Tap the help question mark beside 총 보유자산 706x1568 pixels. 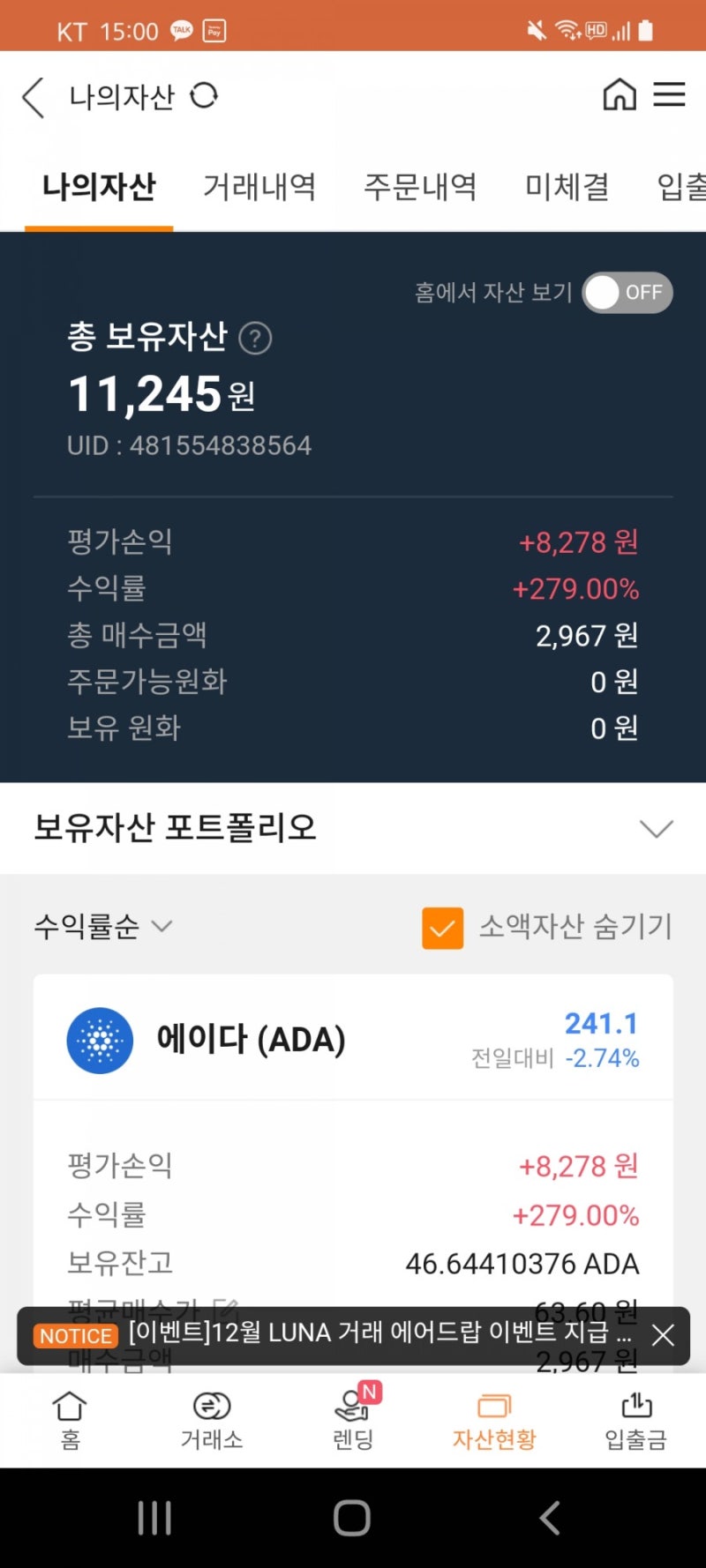click(x=256, y=339)
